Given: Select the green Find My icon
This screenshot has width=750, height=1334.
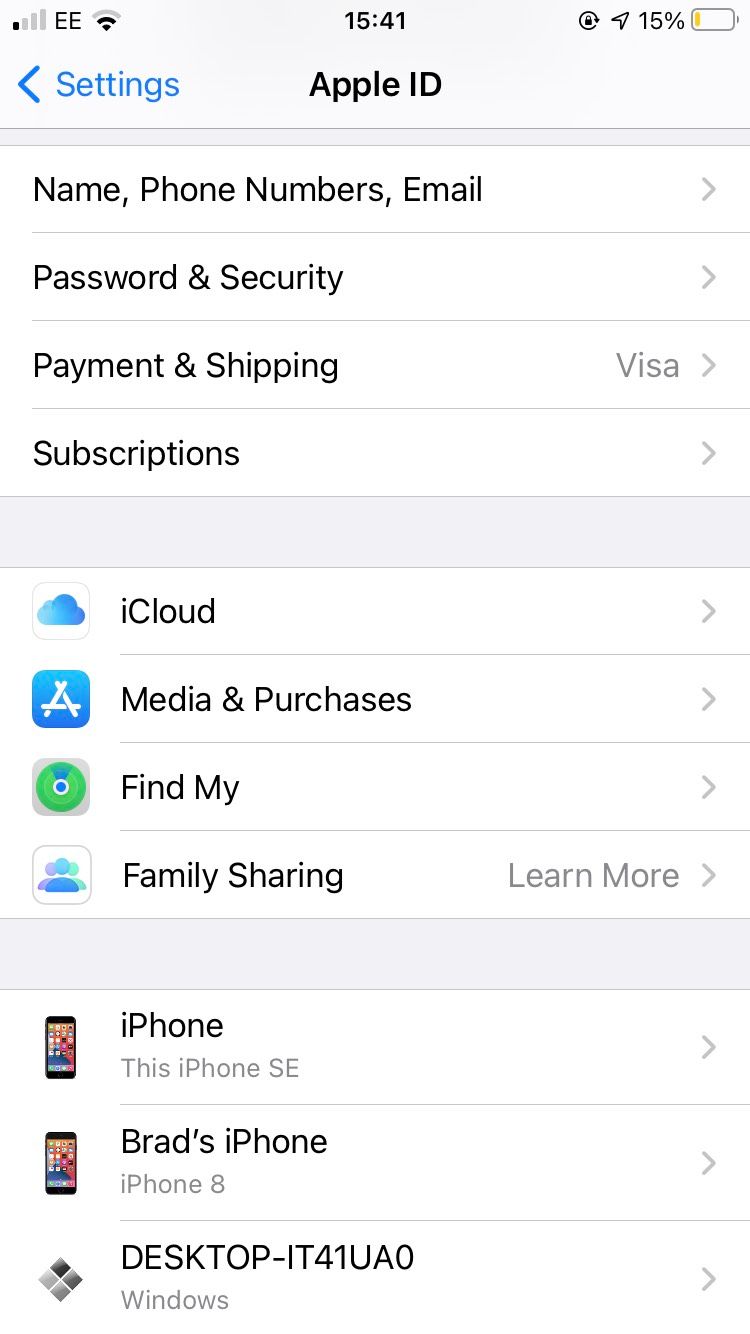Looking at the screenshot, I should (x=61, y=787).
